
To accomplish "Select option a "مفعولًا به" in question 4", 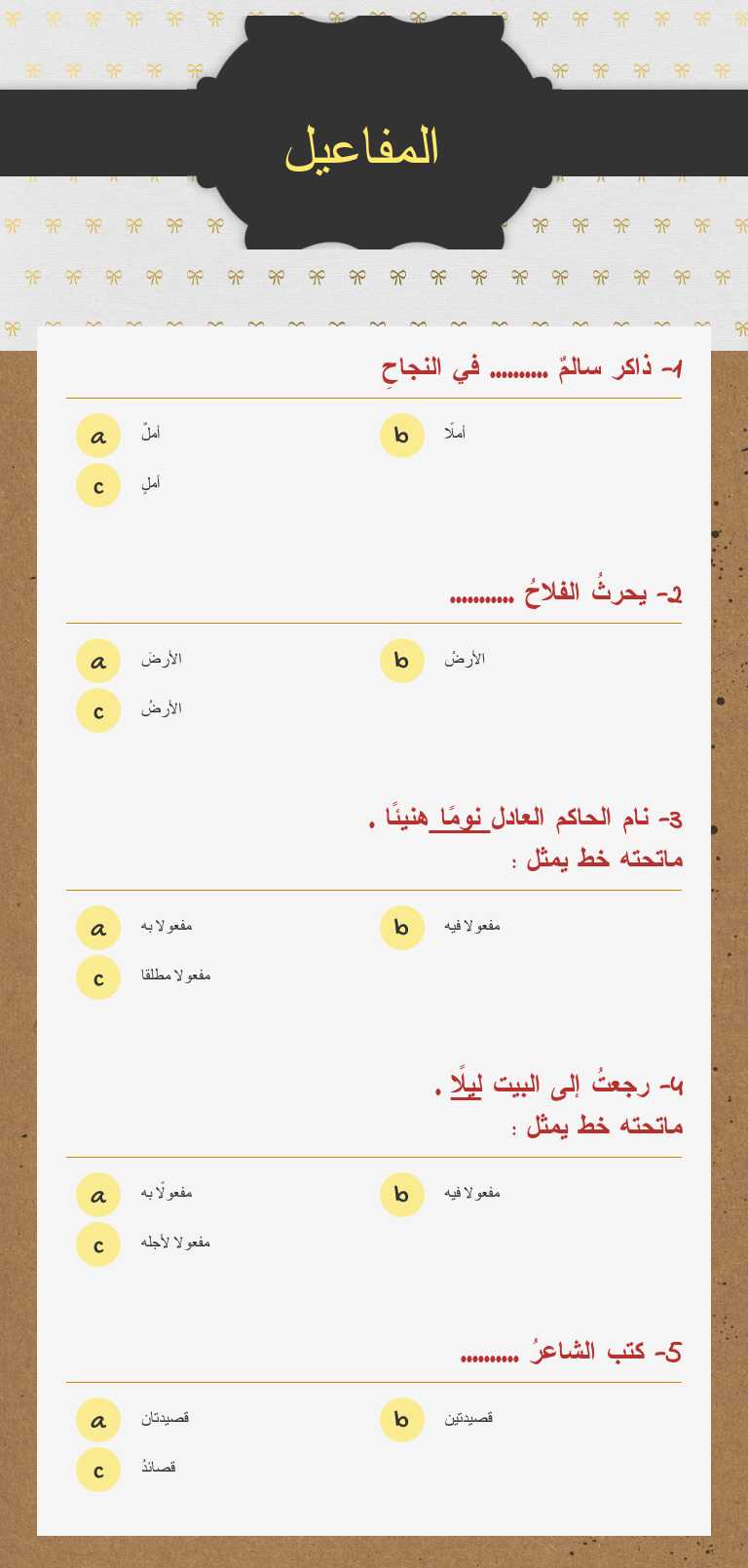I will (97, 1193).
